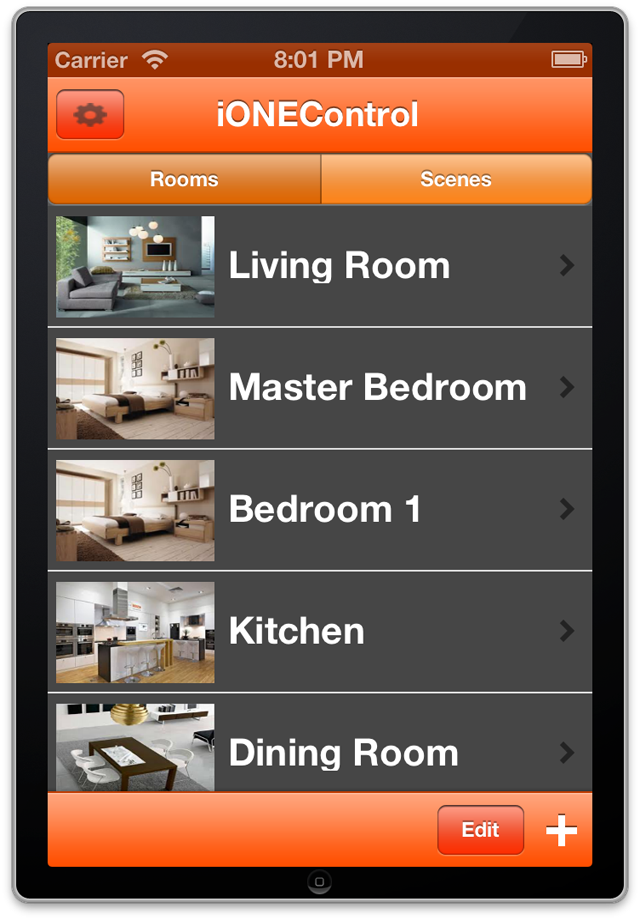Tap the Edit button
The height and width of the screenshot is (920, 640).
(480, 830)
